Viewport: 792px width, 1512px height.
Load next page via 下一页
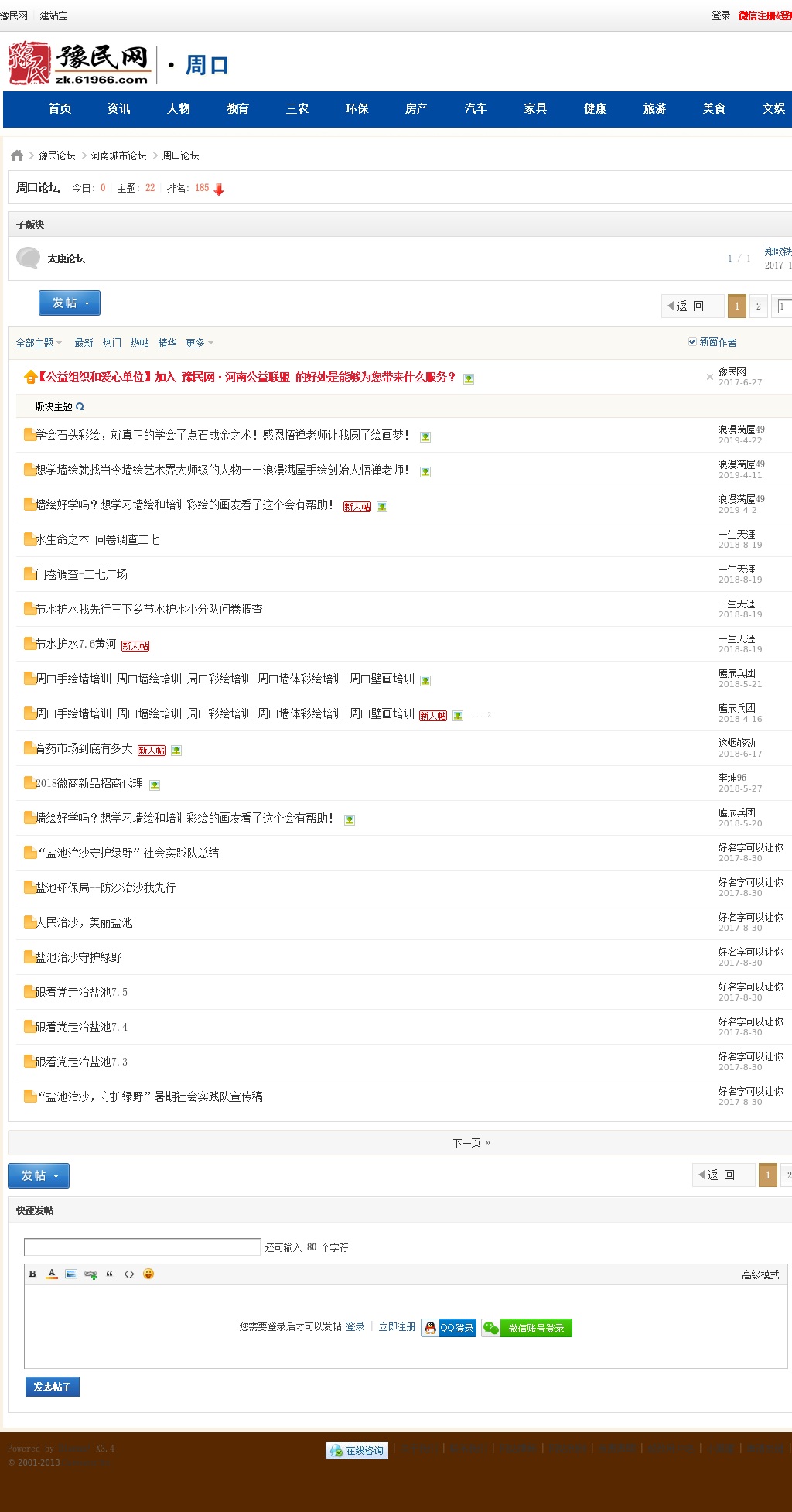471,1143
